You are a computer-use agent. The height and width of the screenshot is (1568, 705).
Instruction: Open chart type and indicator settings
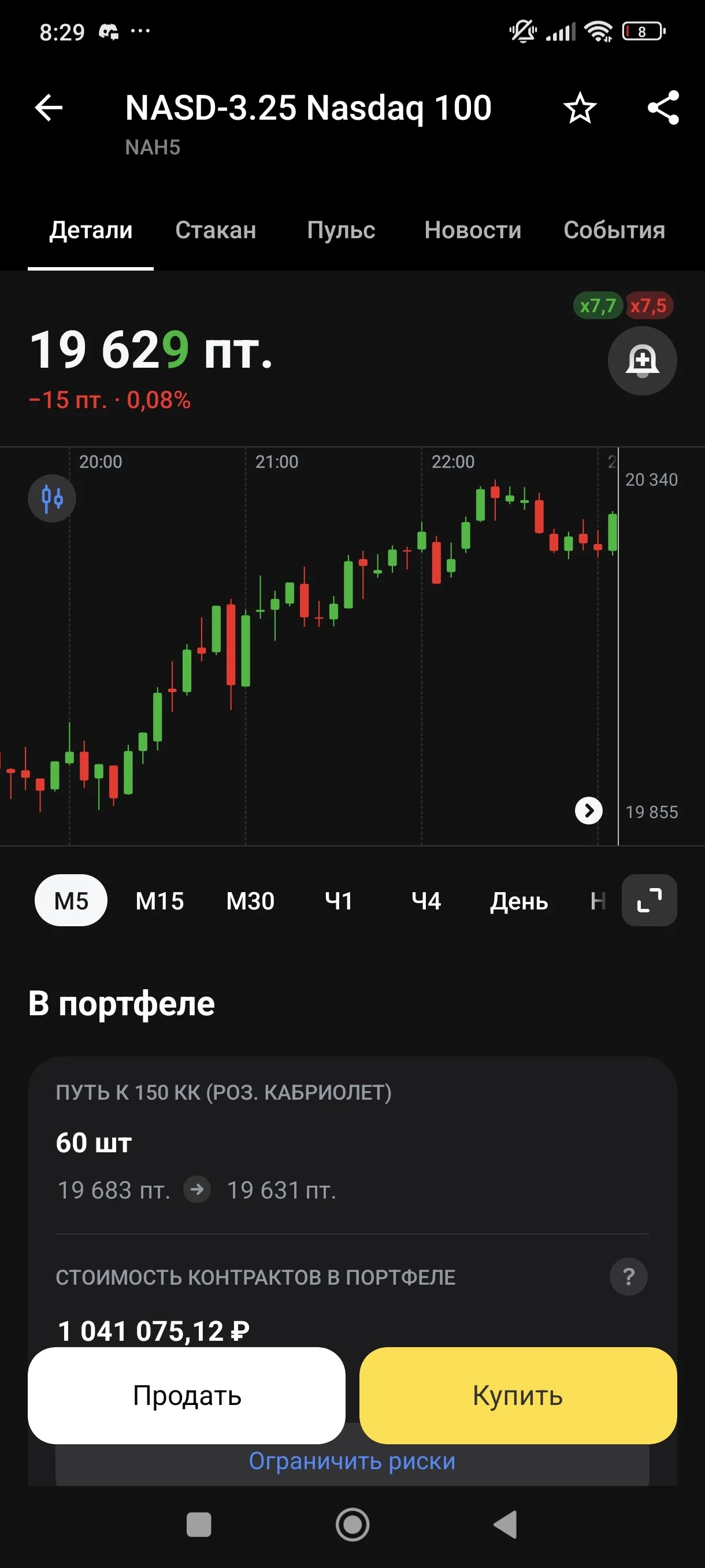[51, 498]
